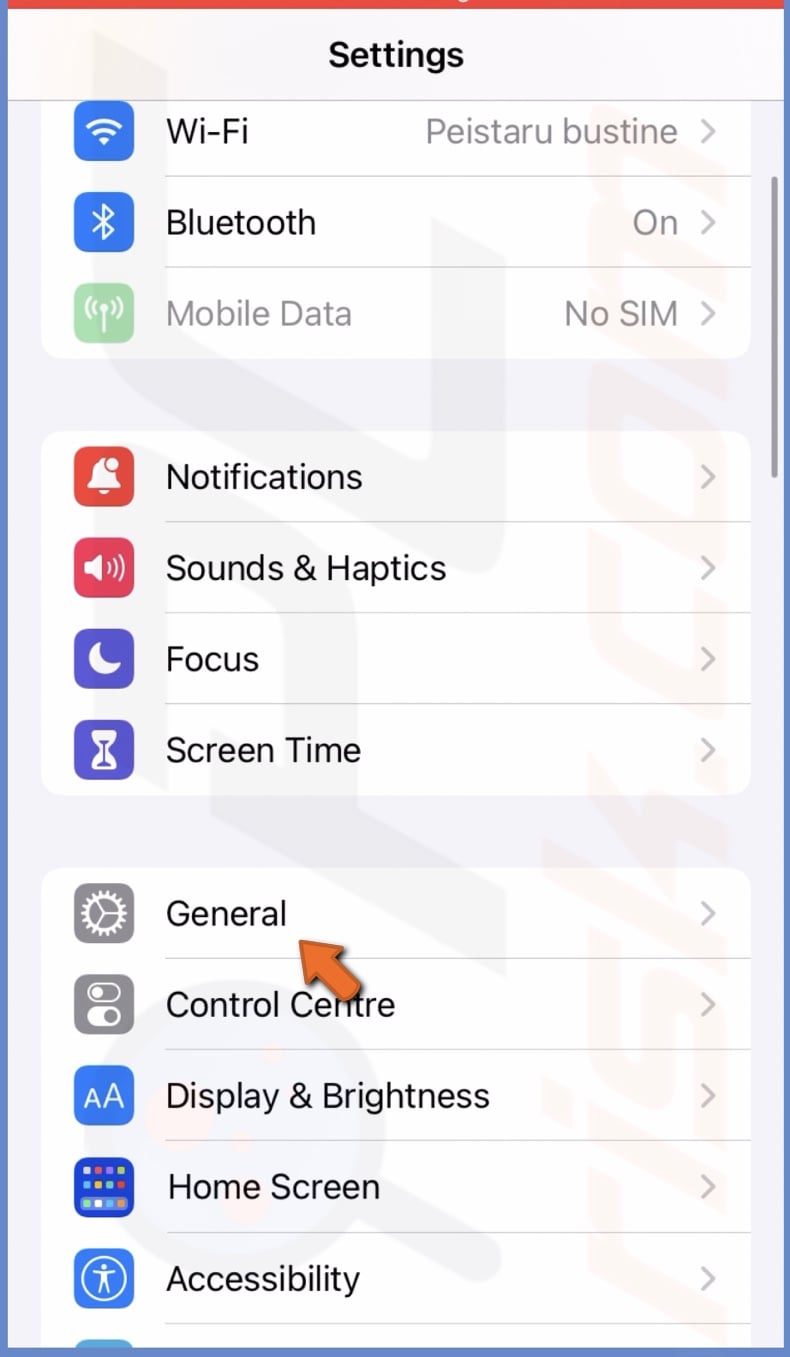Viewport: 790px width, 1357px height.
Task: Select the Peistaru bustine network name
Action: click(550, 131)
